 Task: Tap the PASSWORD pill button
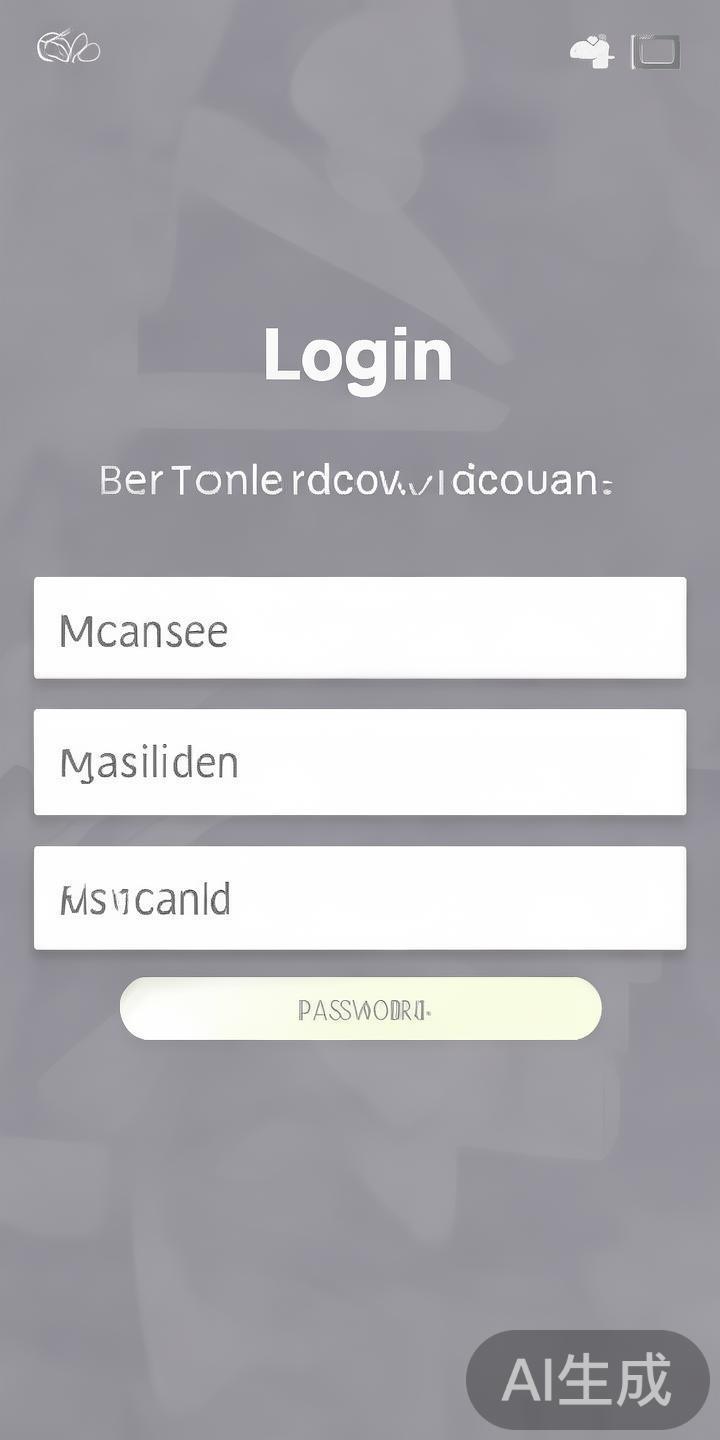360,1009
